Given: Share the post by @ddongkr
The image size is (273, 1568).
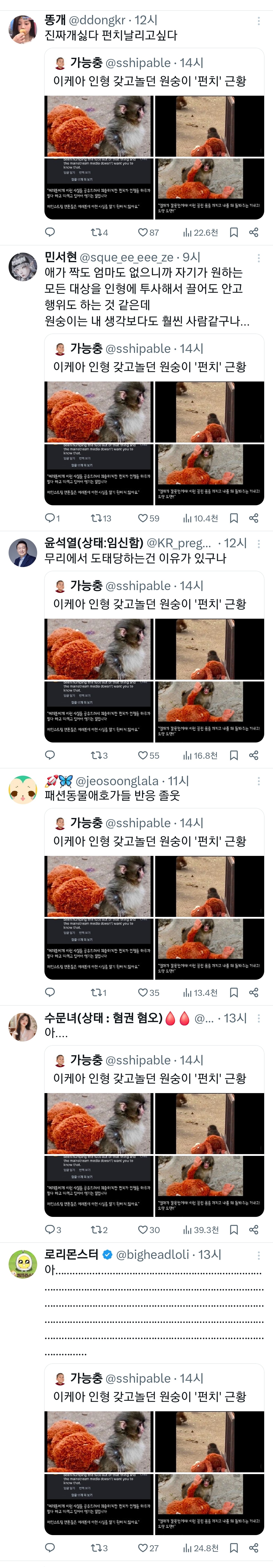Looking at the screenshot, I should click(x=254, y=232).
